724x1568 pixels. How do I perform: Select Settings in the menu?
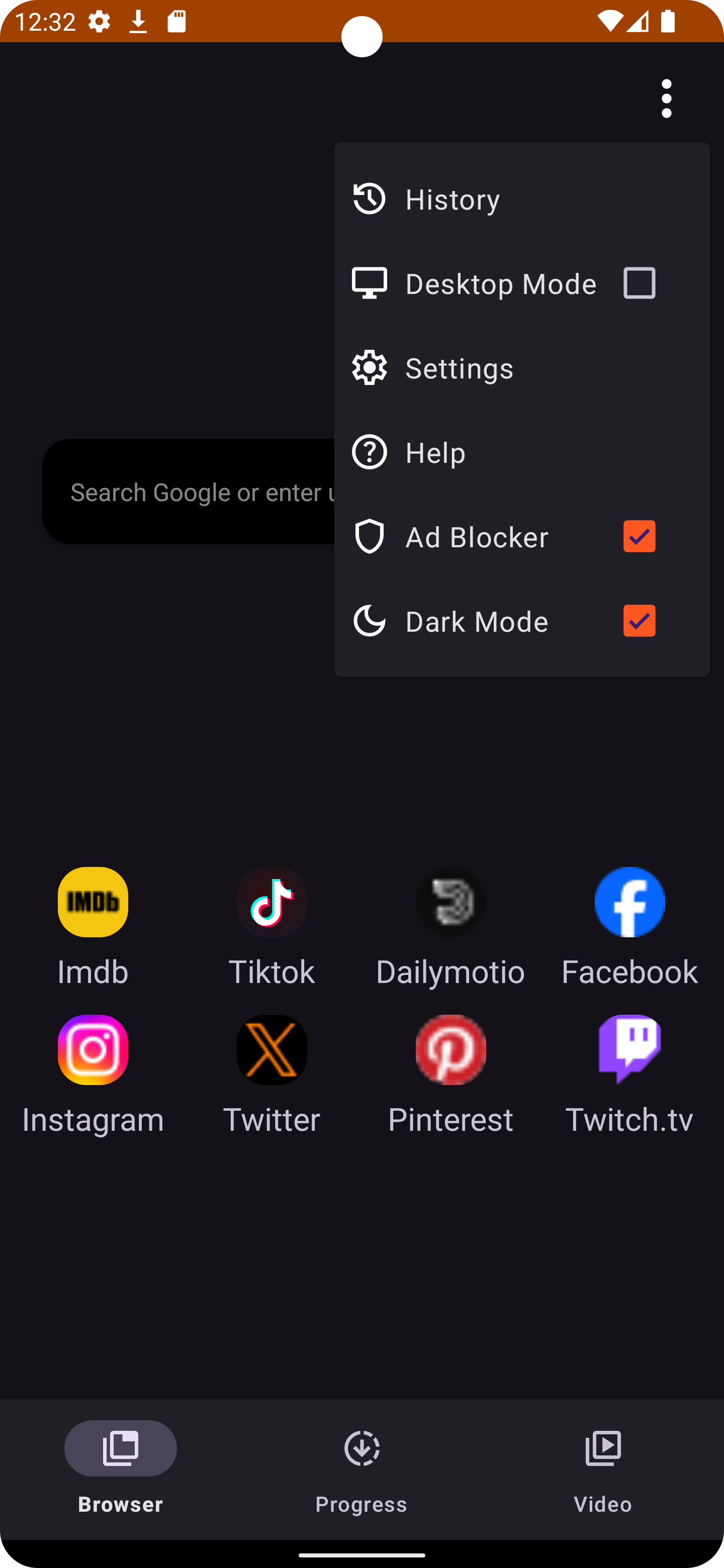(459, 368)
